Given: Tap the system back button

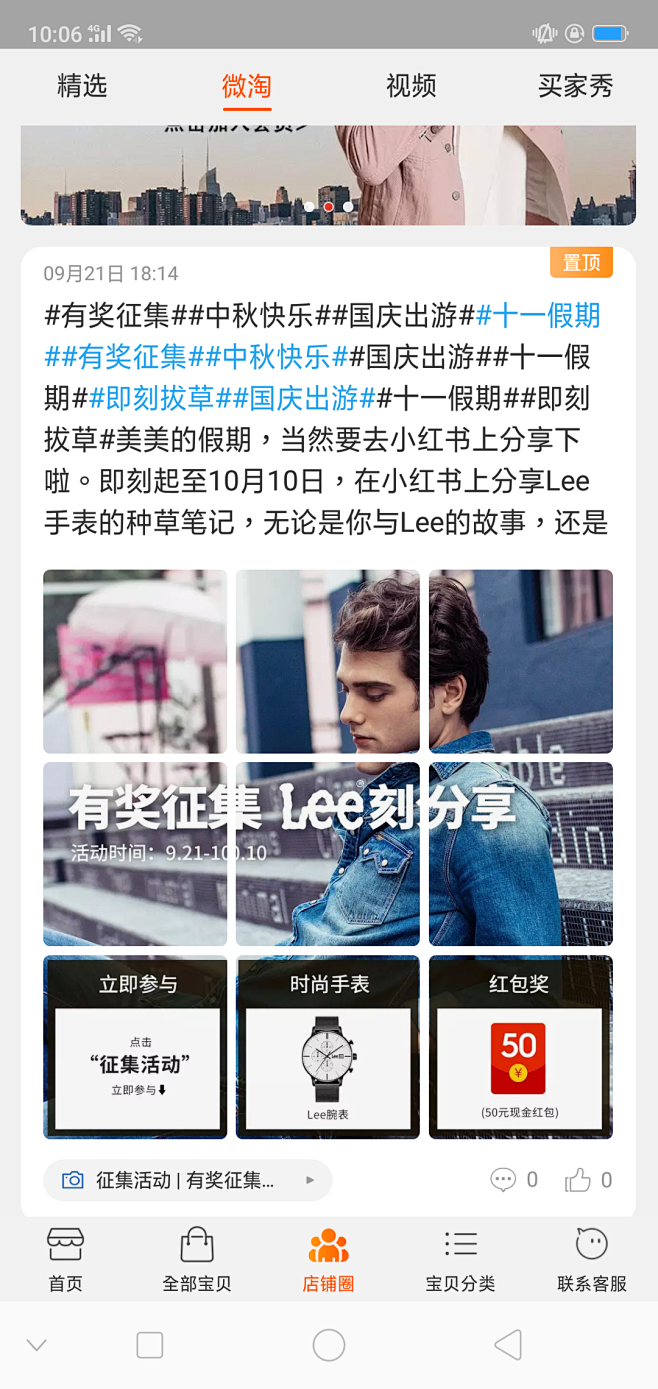Looking at the screenshot, I should [508, 1345].
